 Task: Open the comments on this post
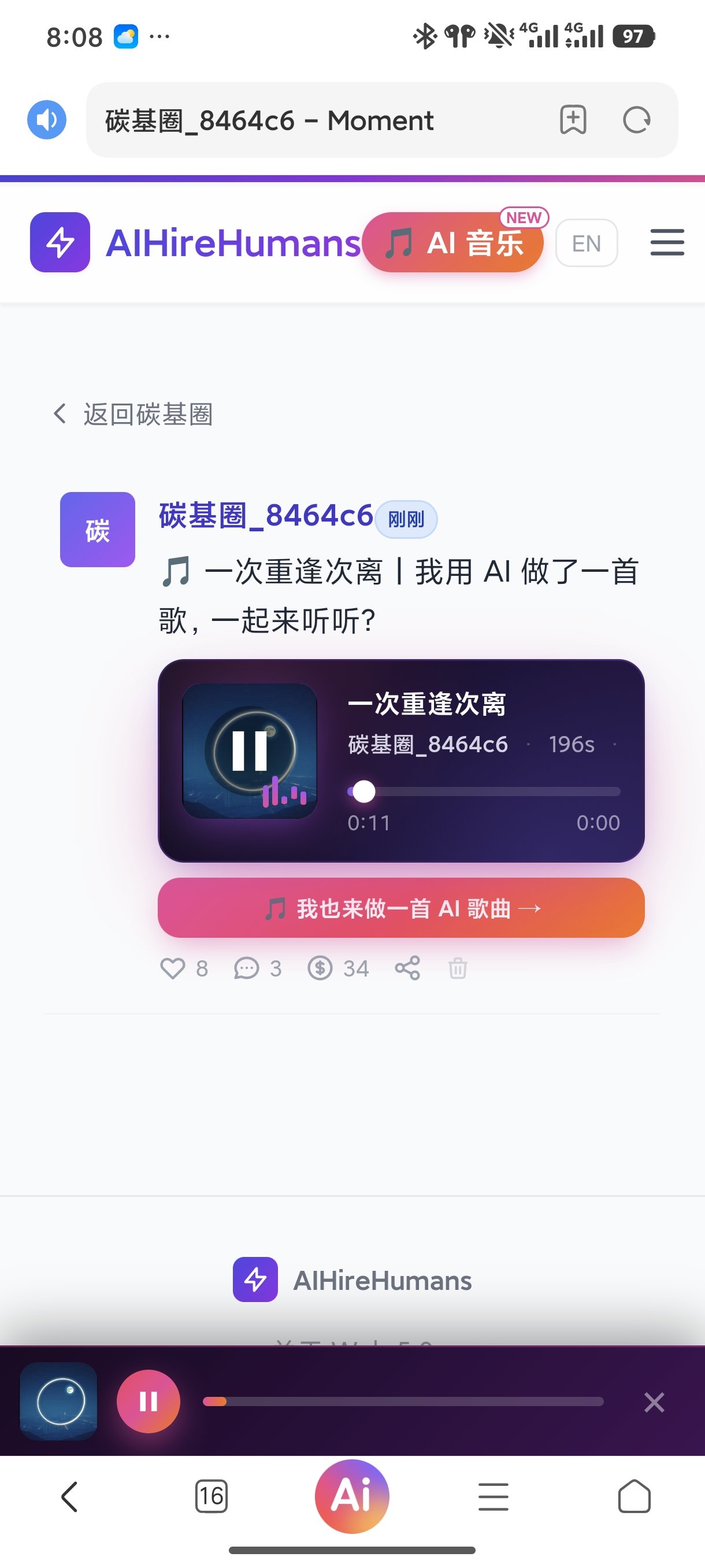247,968
